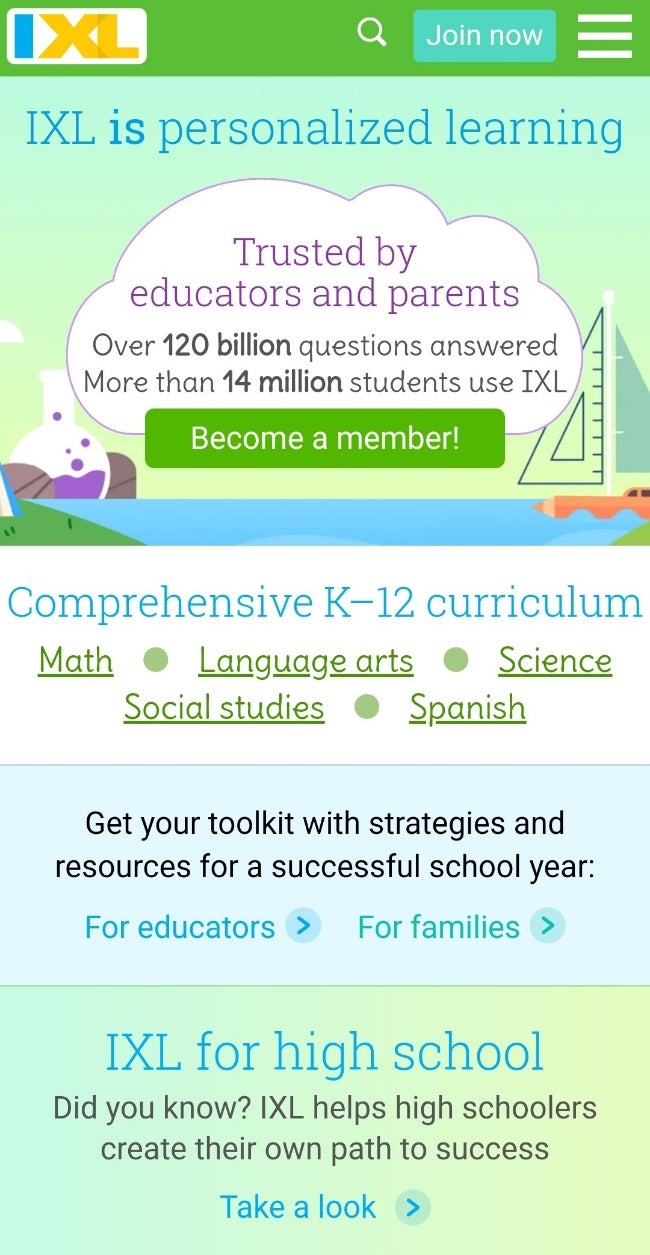Open the search magnifier icon
Screen dimensions: 650x1255
[x=372, y=34]
